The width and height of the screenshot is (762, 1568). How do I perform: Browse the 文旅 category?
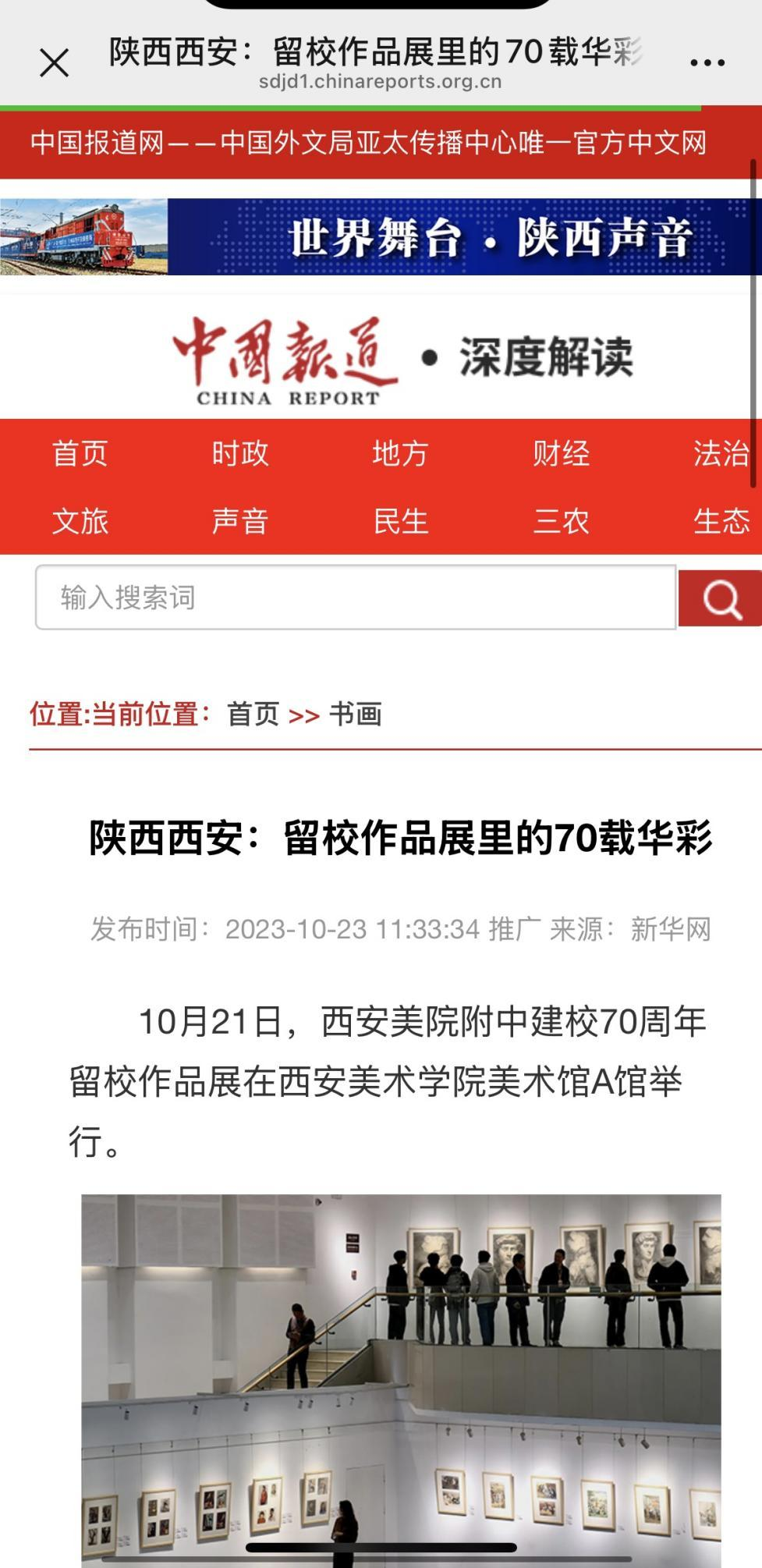80,521
